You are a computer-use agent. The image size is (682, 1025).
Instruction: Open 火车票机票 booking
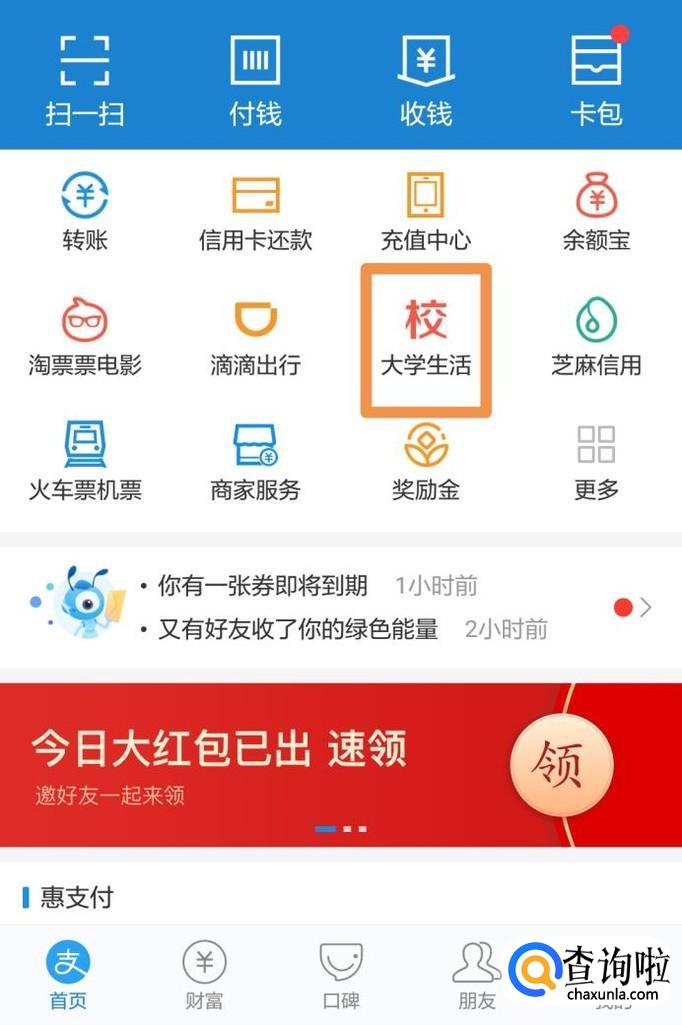click(x=85, y=460)
